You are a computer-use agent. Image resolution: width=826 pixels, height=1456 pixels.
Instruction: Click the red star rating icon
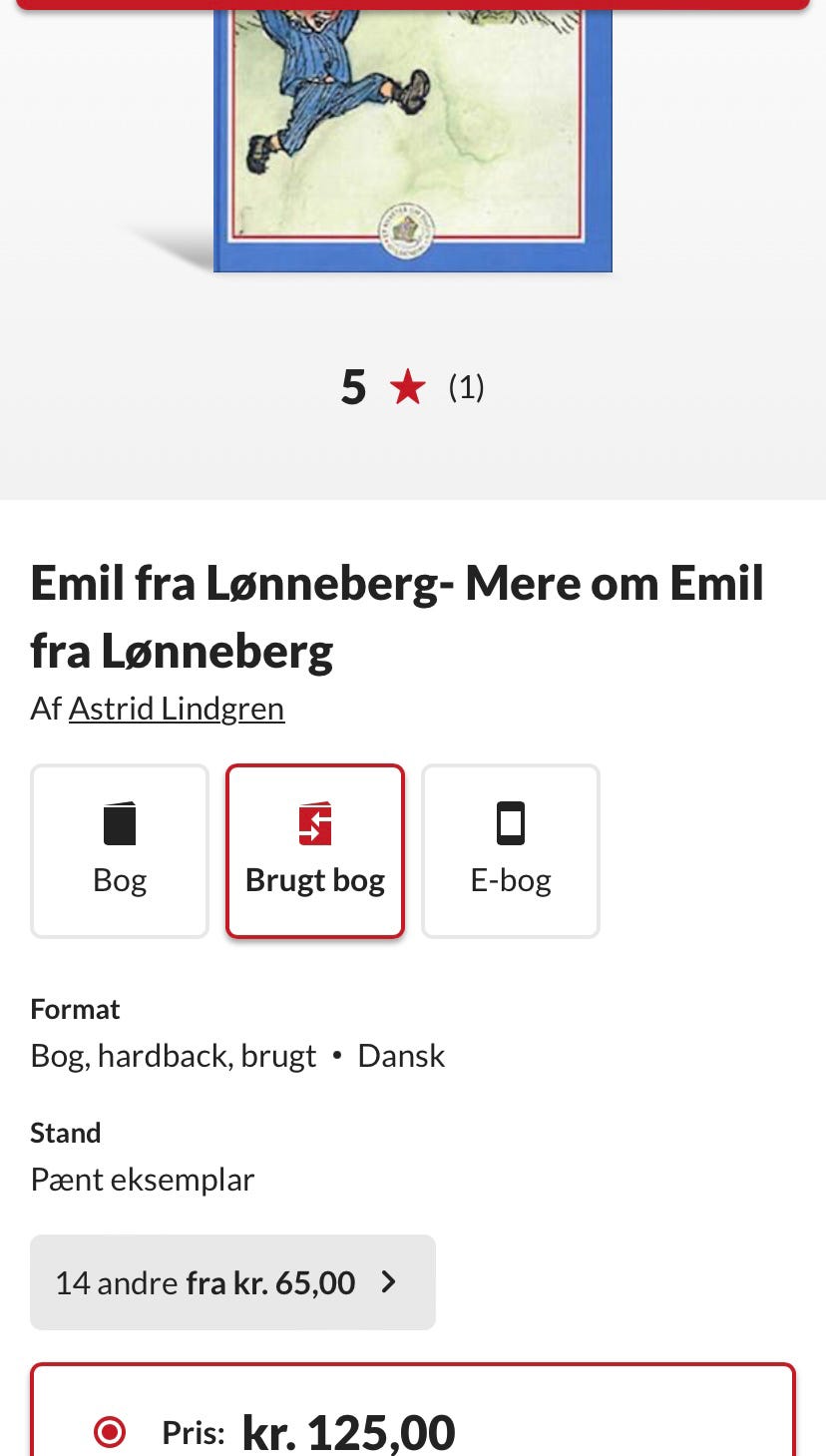tap(407, 387)
